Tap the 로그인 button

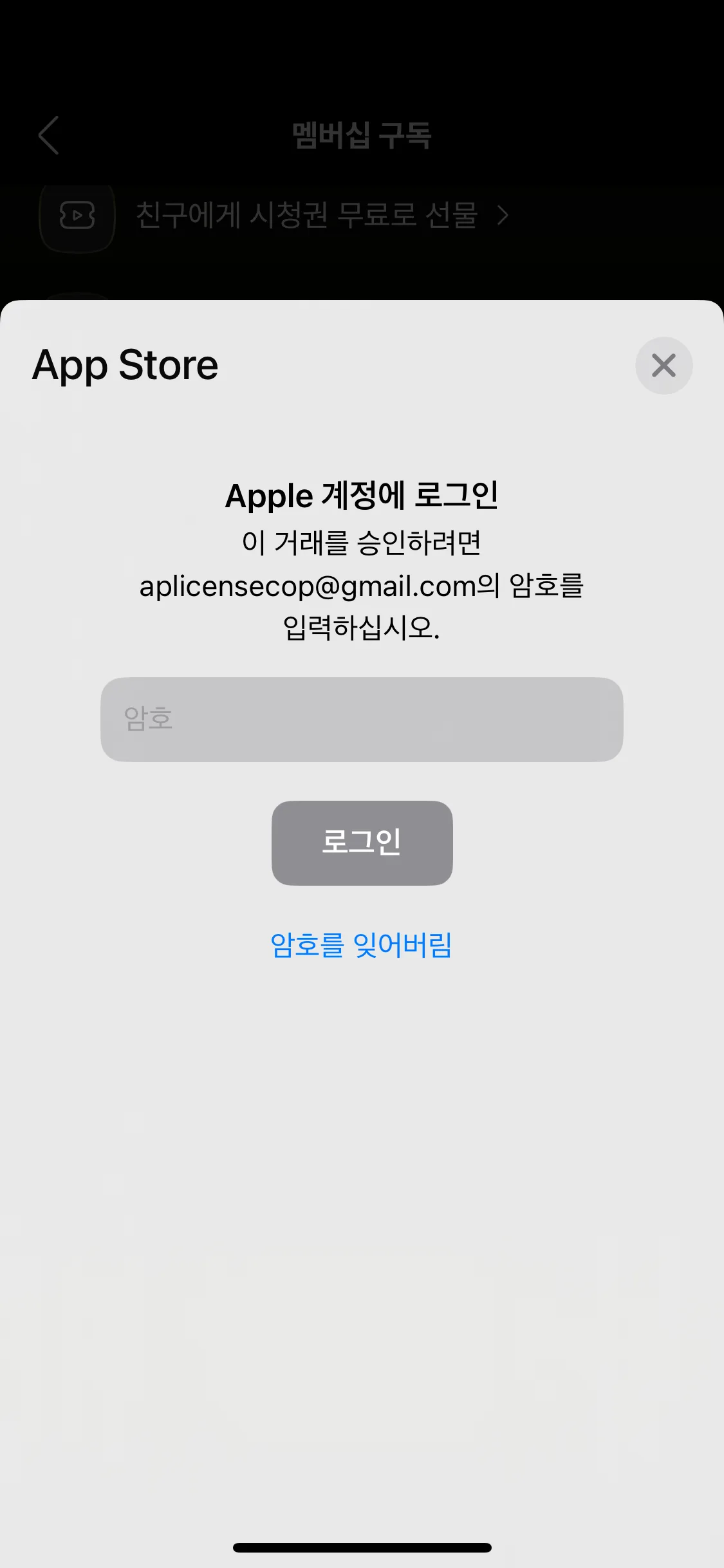[x=362, y=843]
